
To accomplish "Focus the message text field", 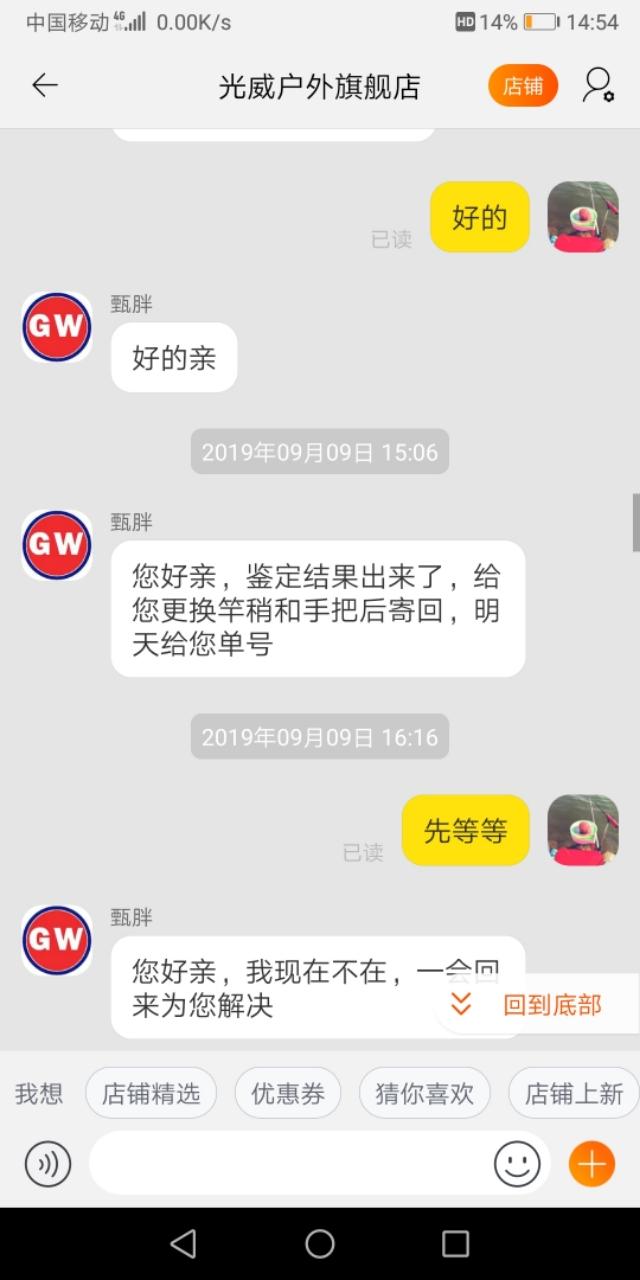I will click(x=290, y=1164).
